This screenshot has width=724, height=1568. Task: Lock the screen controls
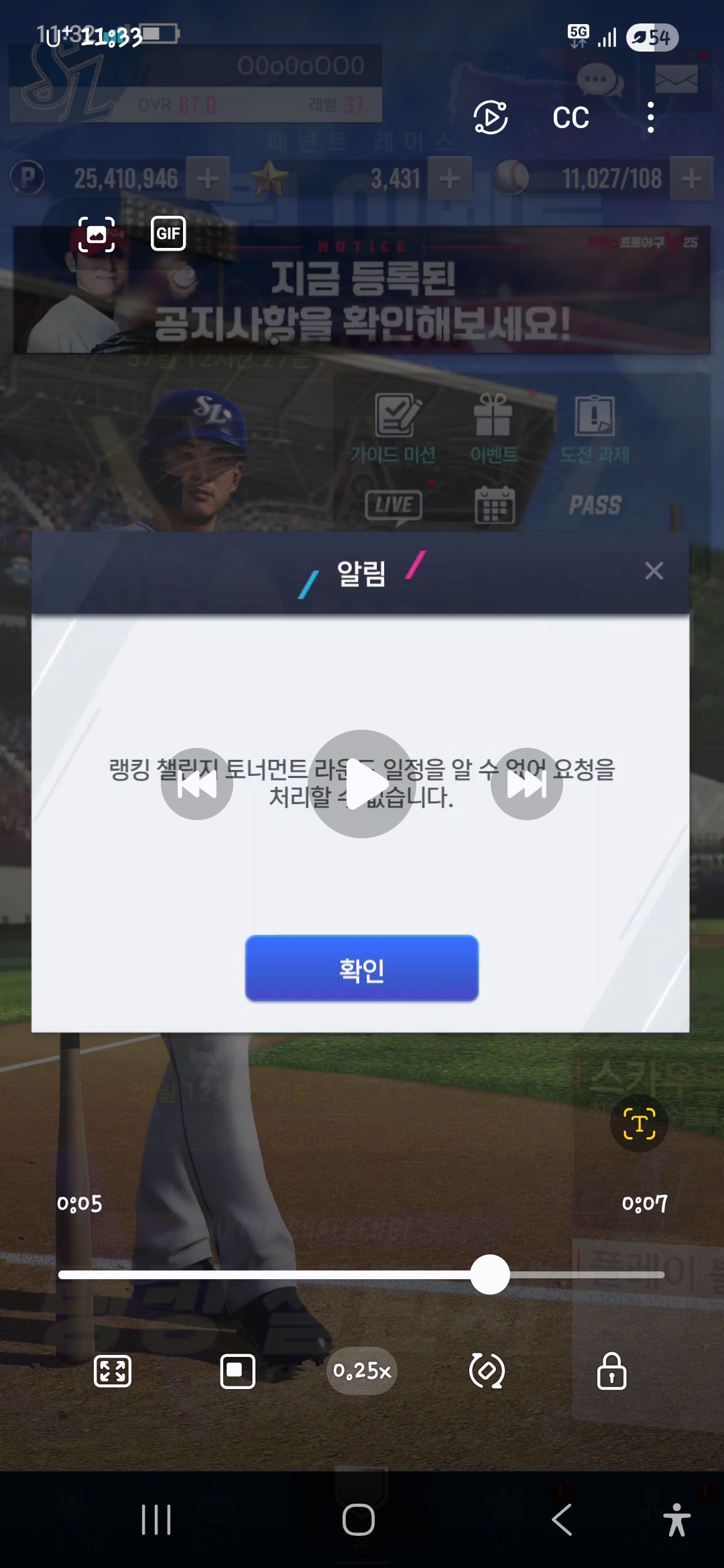(x=611, y=1371)
